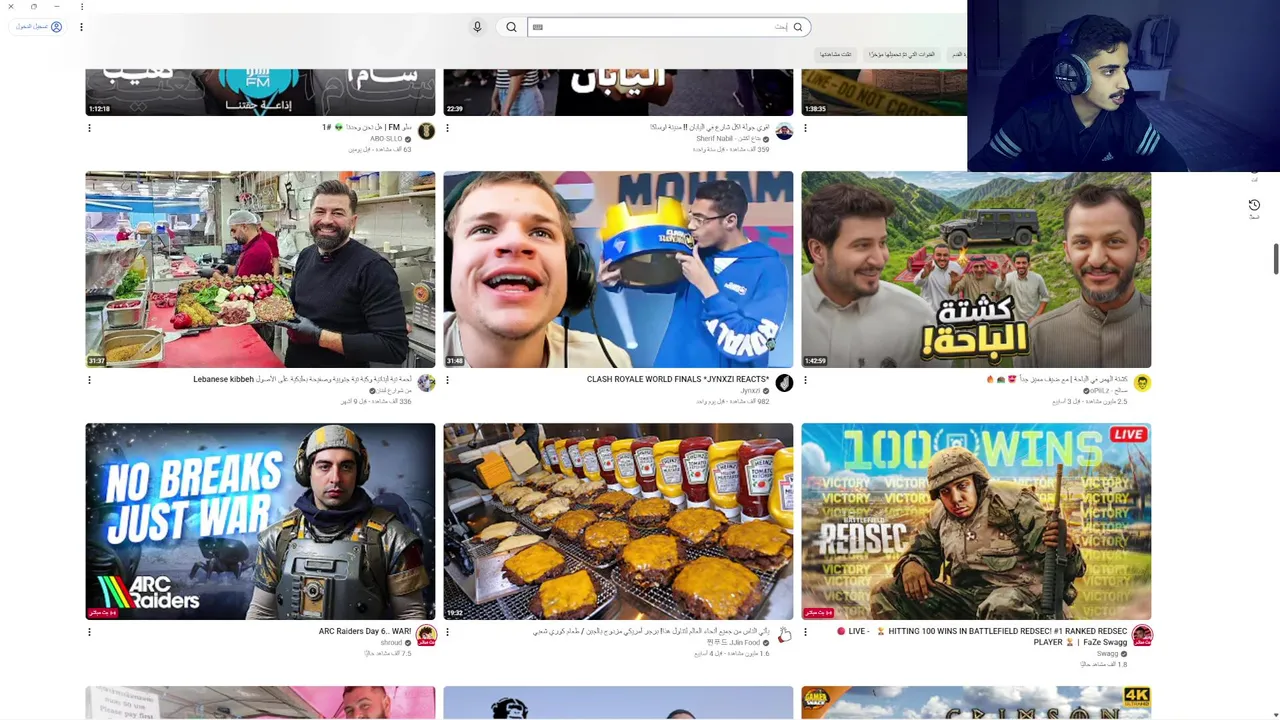Image resolution: width=1280 pixels, height=720 pixels.
Task: Open the FaZe Swagg channel avatar
Action: (1142, 635)
